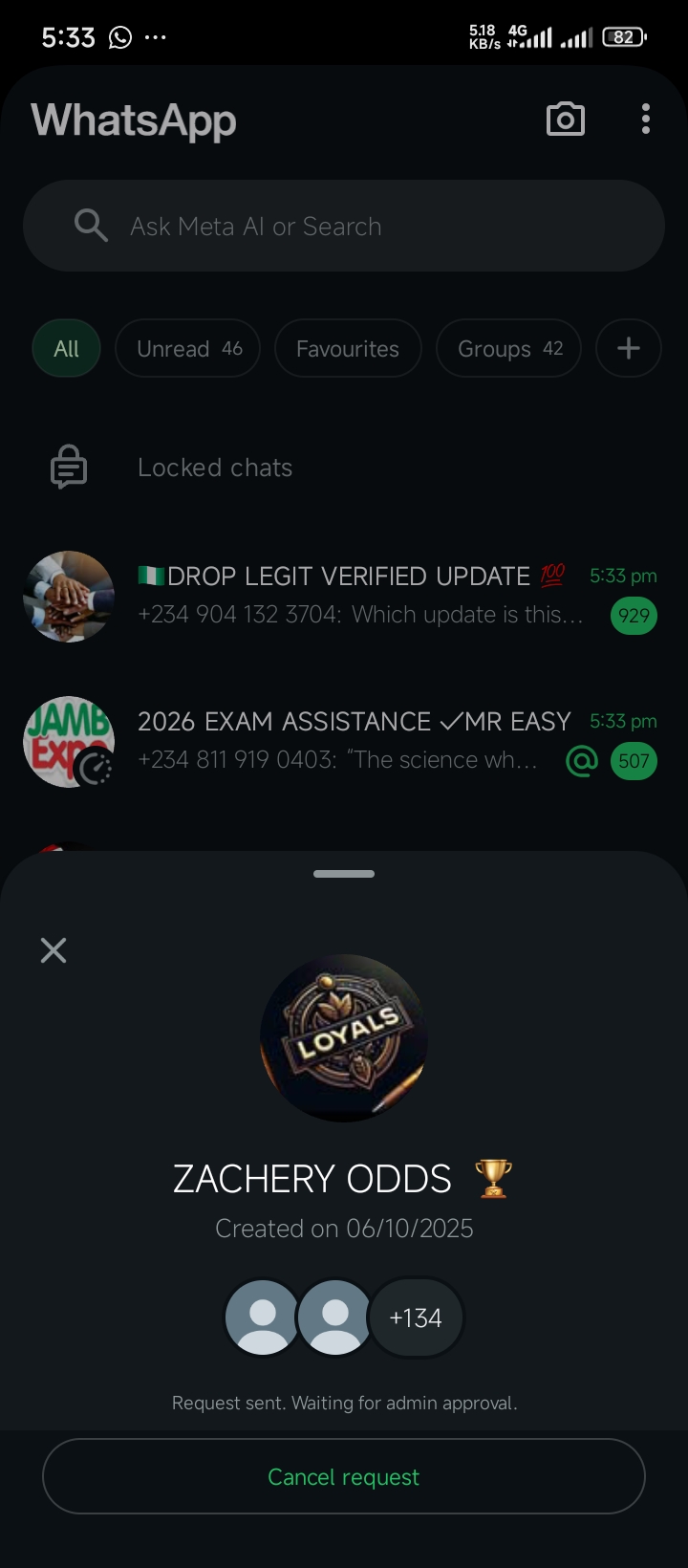The width and height of the screenshot is (688, 1568).
Task: Cancel the group join request
Action: coord(344,1476)
